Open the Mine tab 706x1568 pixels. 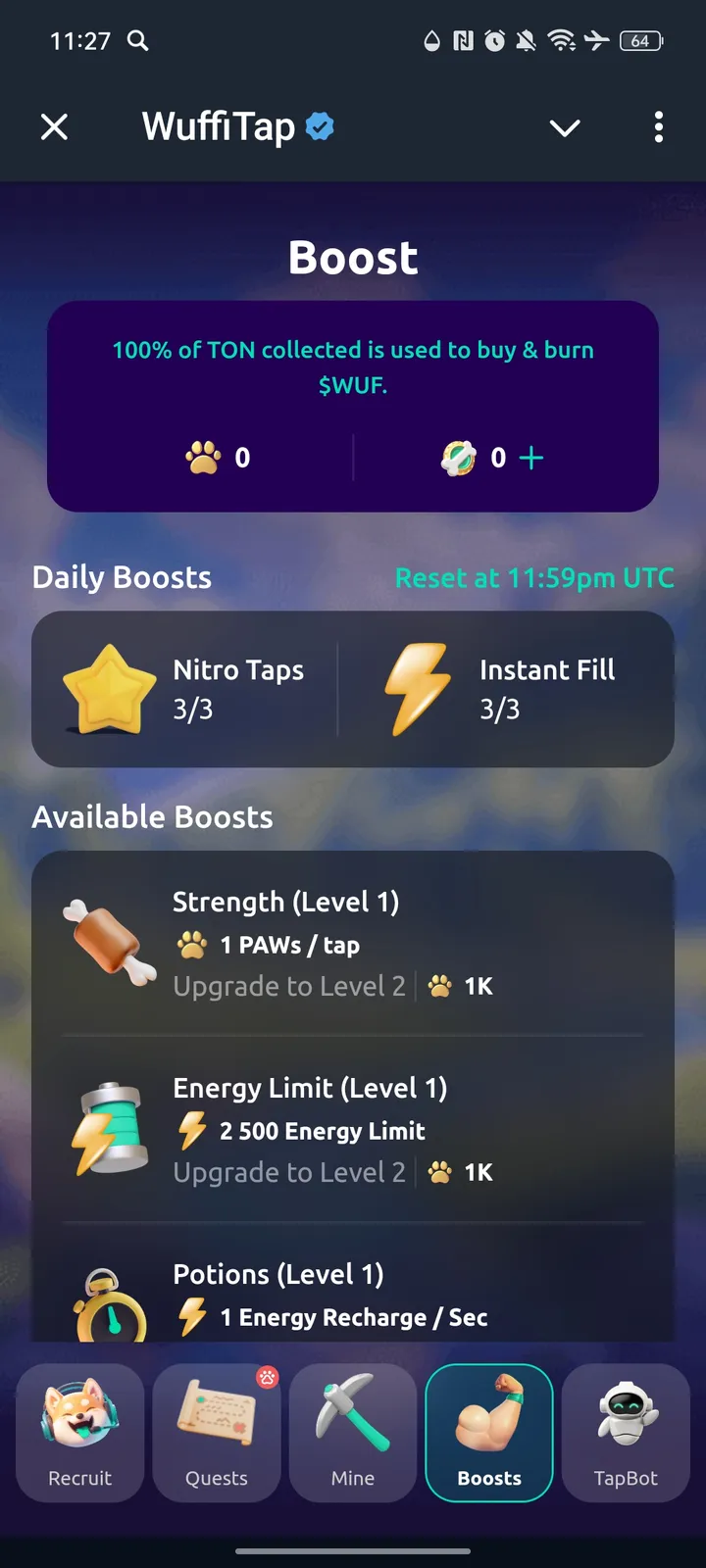(x=353, y=1432)
